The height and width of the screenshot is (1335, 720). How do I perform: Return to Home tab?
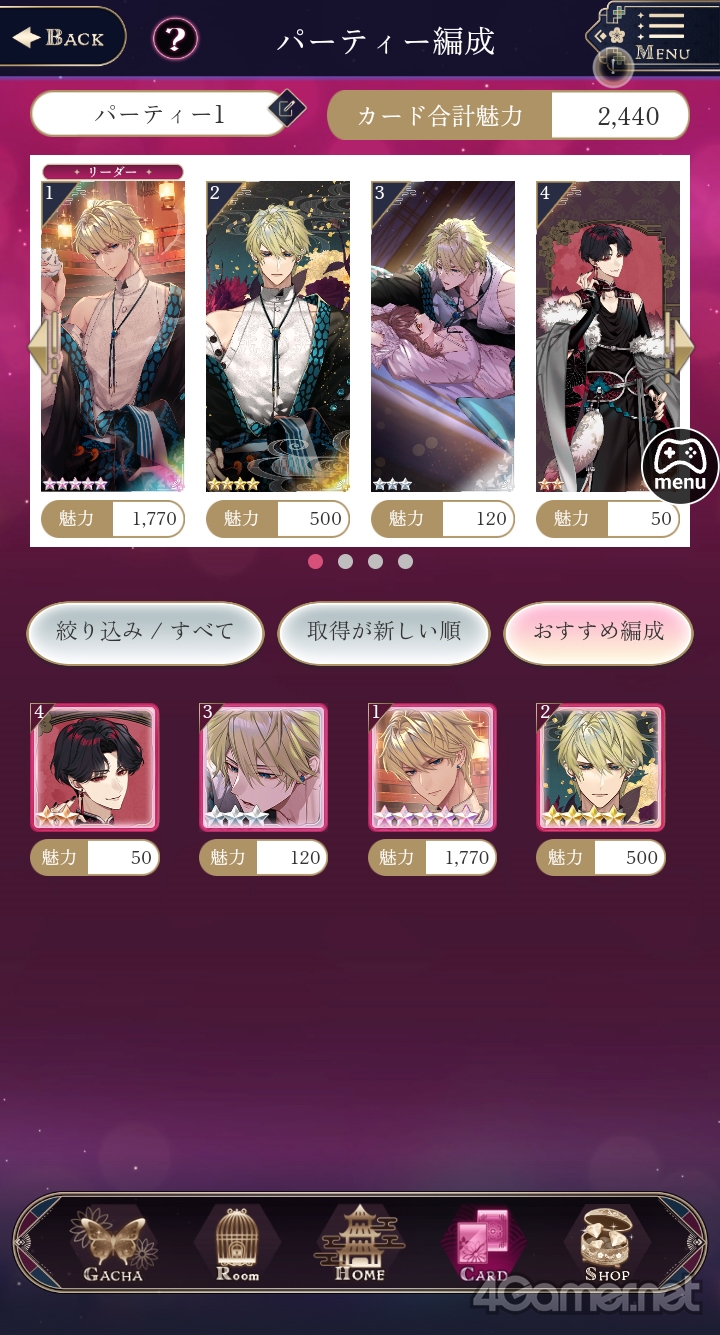click(360, 1244)
